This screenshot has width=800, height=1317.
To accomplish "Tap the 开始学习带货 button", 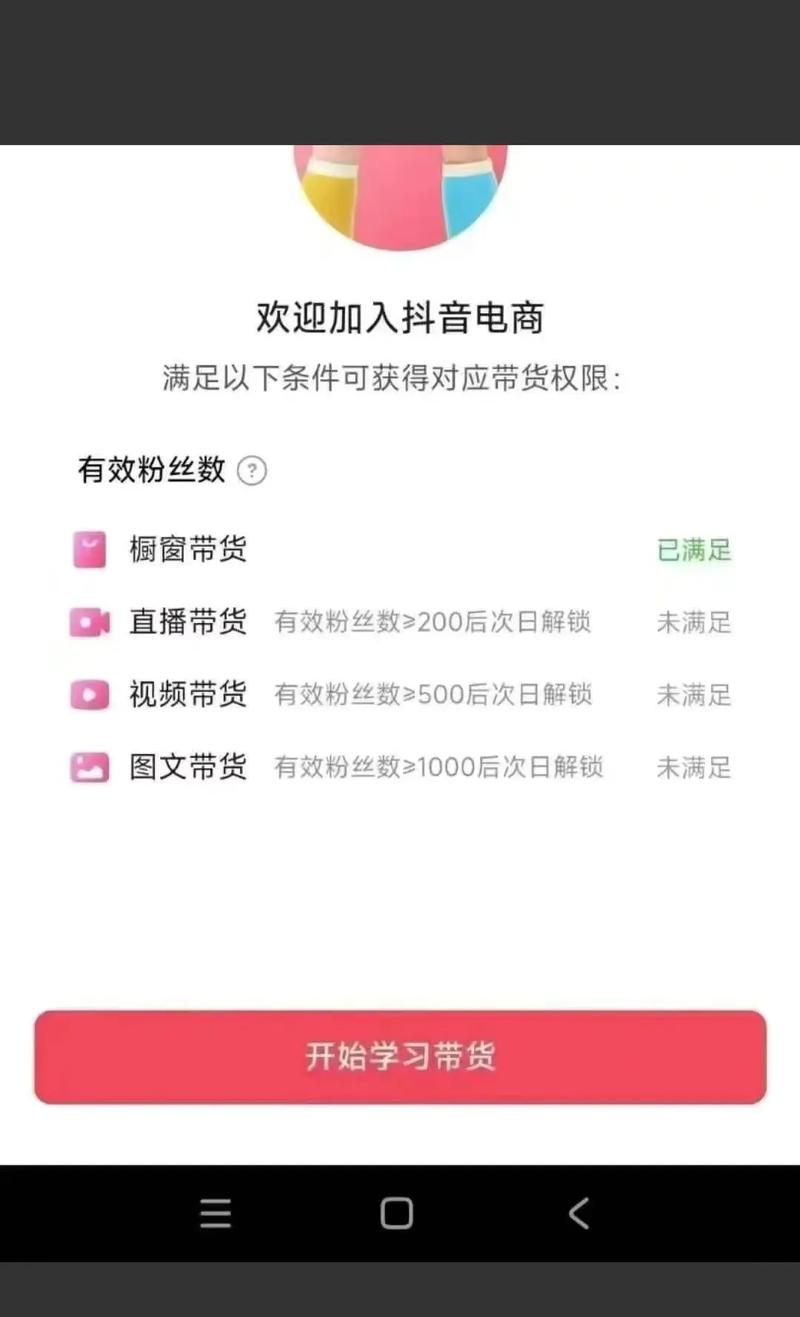I will click(400, 1057).
